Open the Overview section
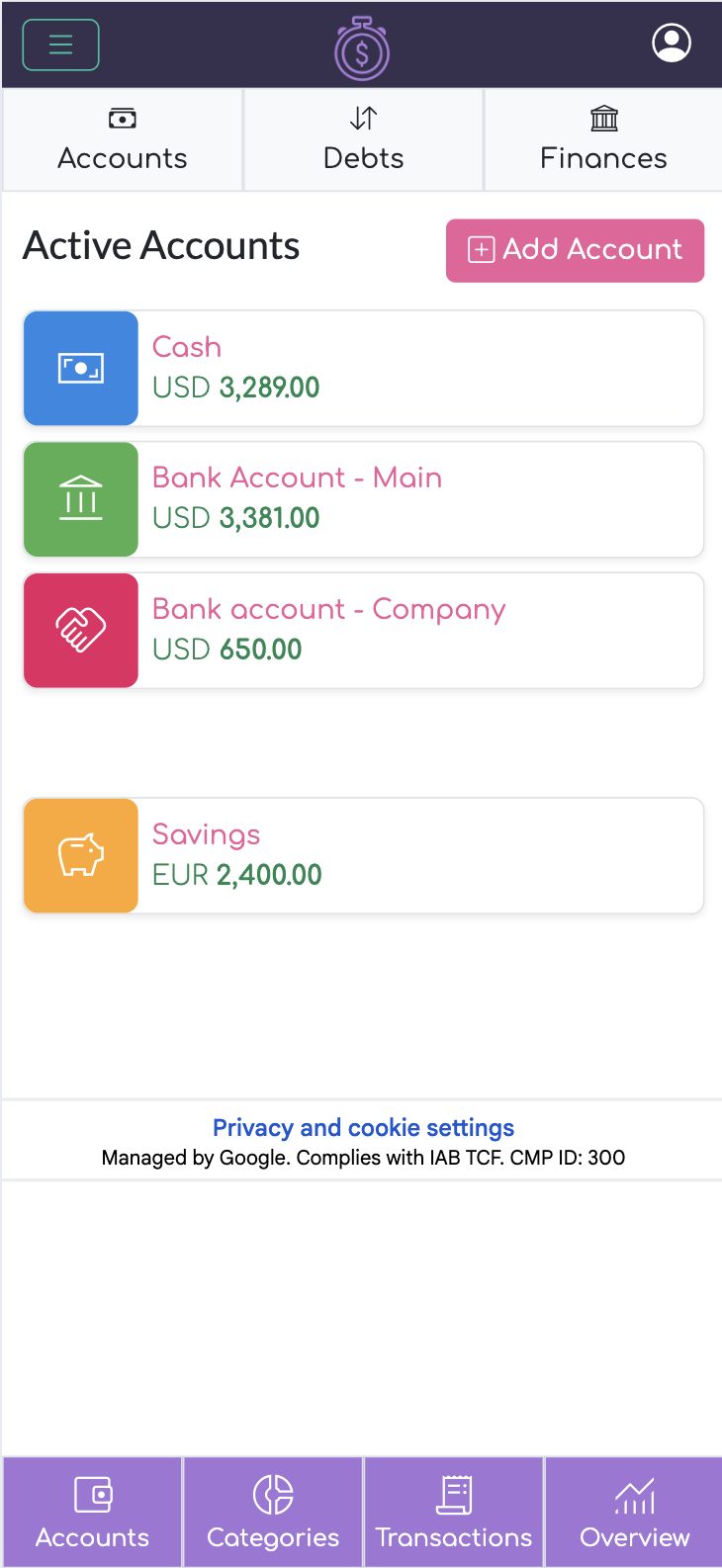This screenshot has height=1568, width=722. pos(634,1512)
